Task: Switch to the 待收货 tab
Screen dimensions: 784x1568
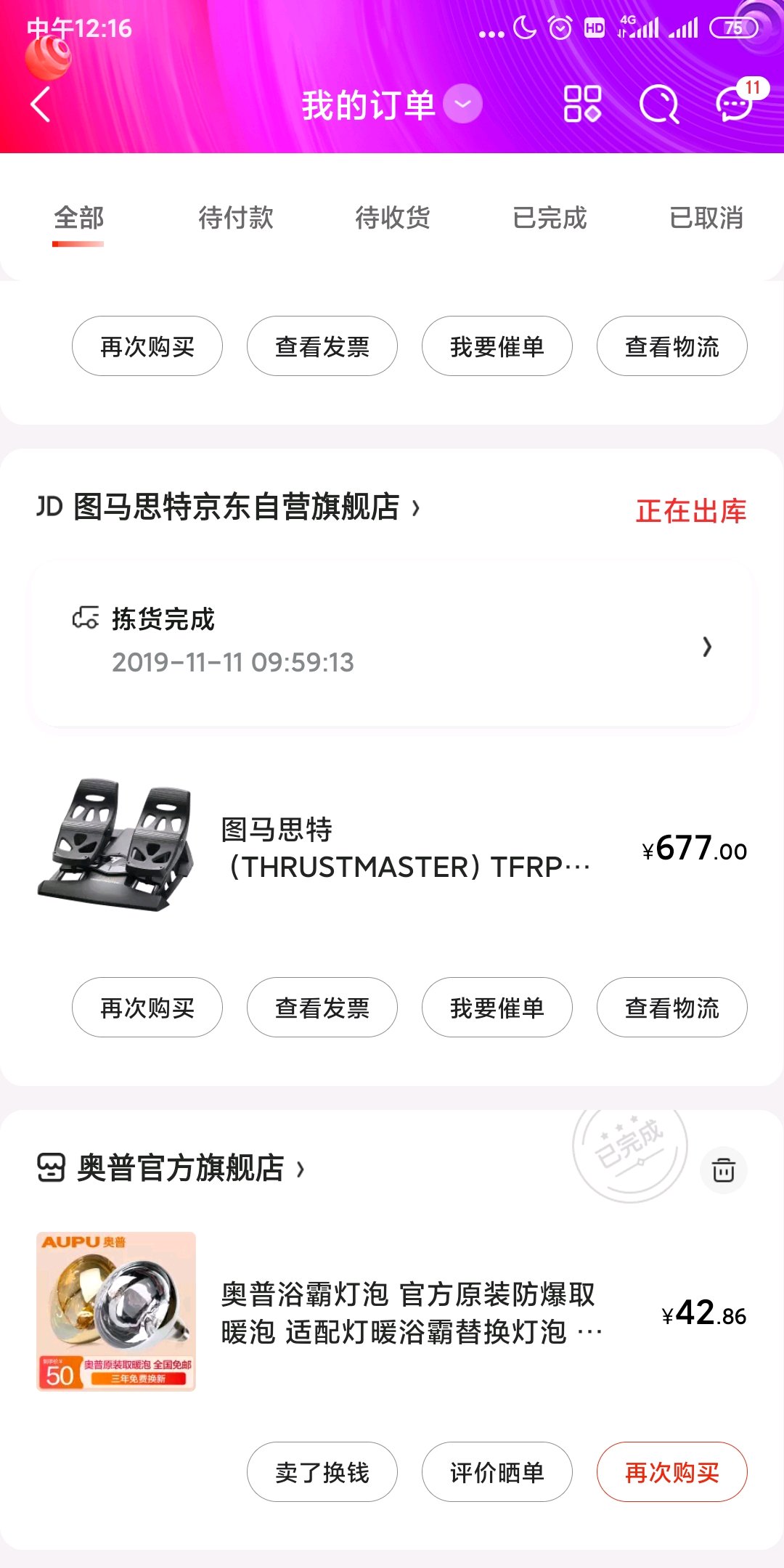Action: [393, 218]
